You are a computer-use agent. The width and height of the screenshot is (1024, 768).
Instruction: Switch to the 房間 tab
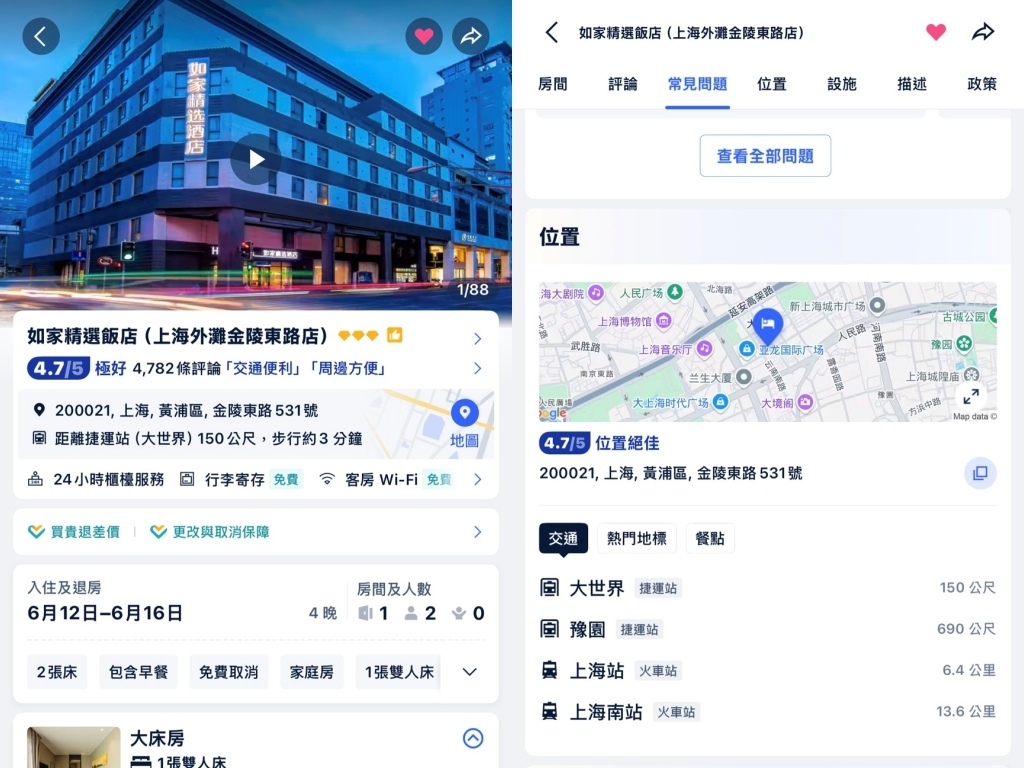click(553, 84)
